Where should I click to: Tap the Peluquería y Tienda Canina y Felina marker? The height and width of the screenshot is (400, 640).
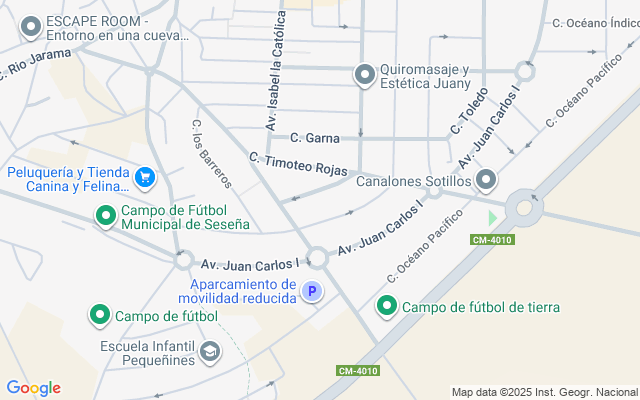pyautogui.click(x=146, y=178)
